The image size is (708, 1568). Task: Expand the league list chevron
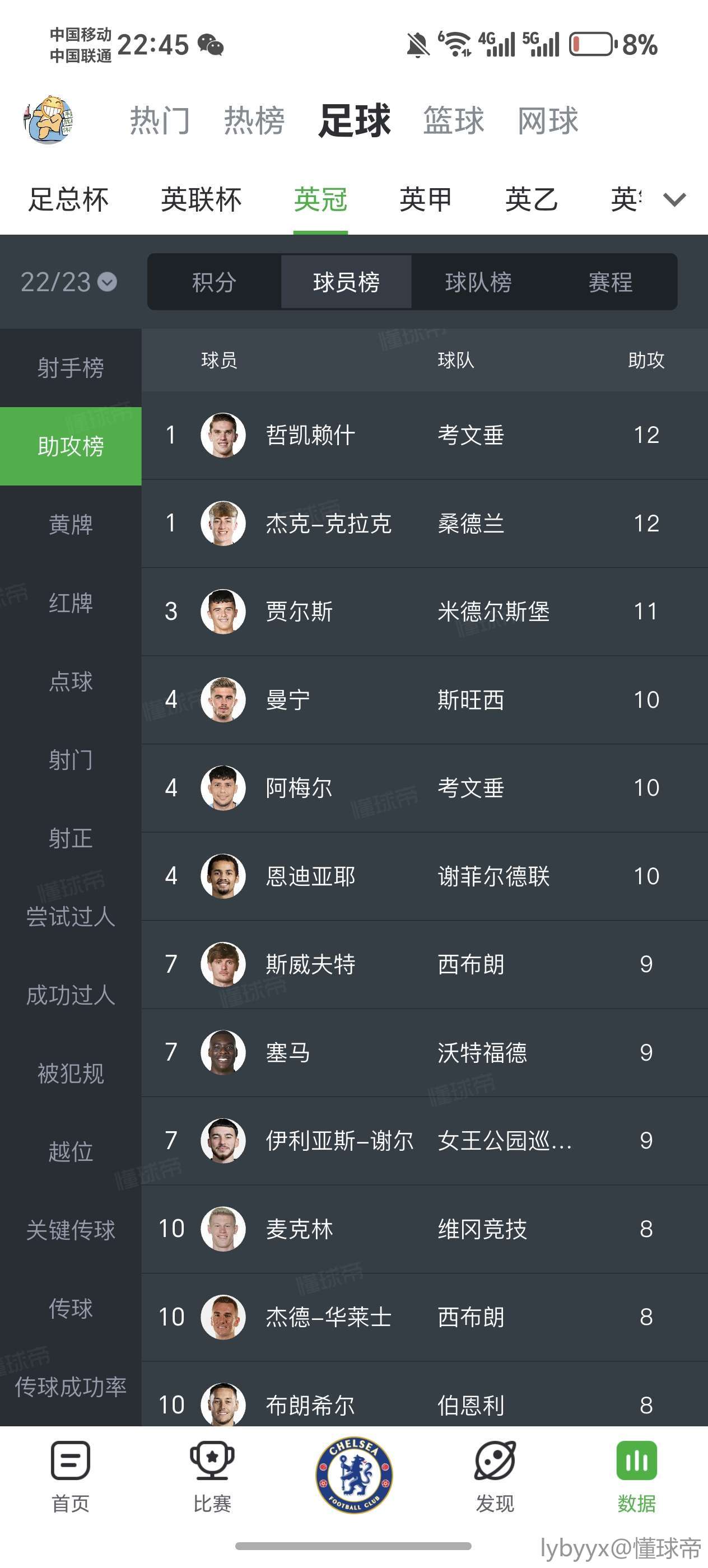coord(674,200)
